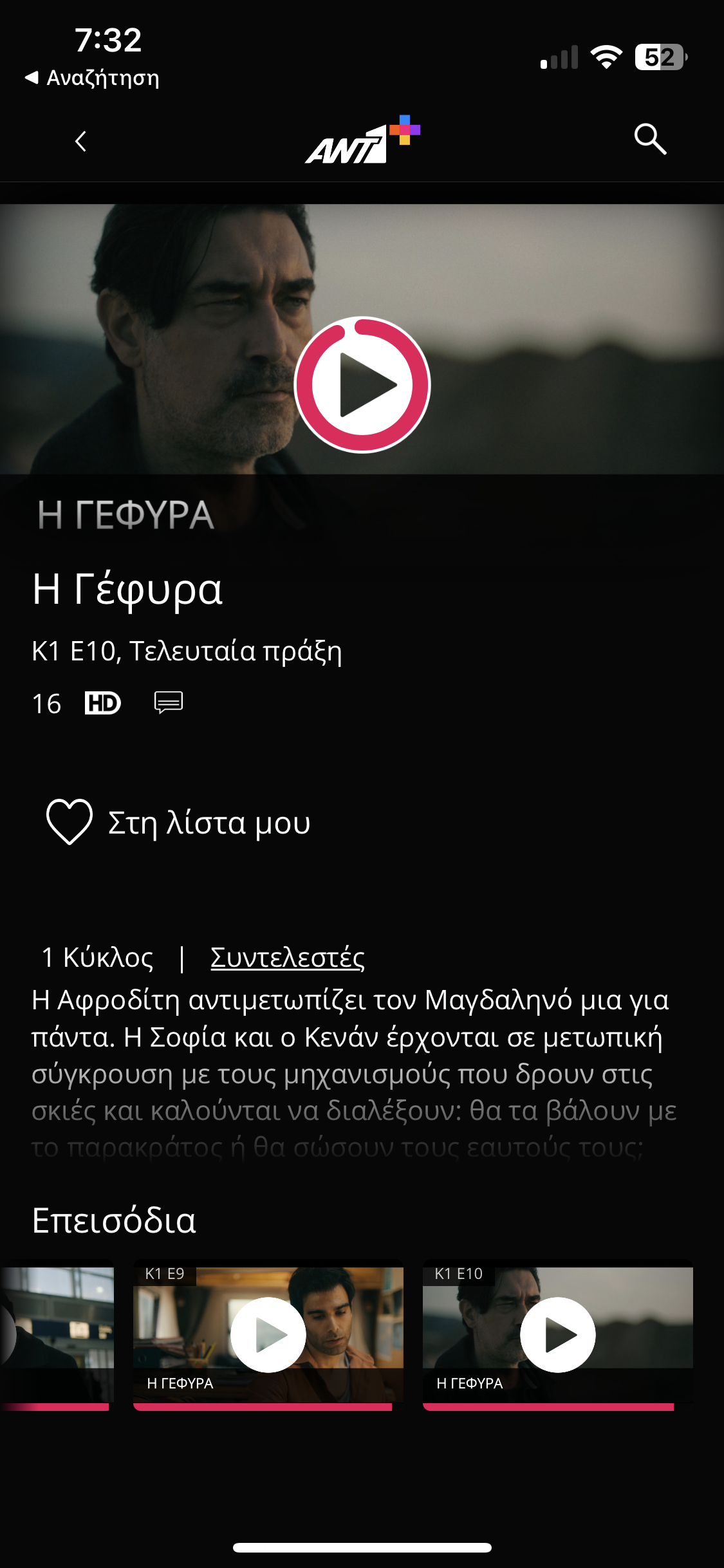Play episode K1 E10 thumbnail
The width and height of the screenshot is (724, 1568).
[557, 1334]
